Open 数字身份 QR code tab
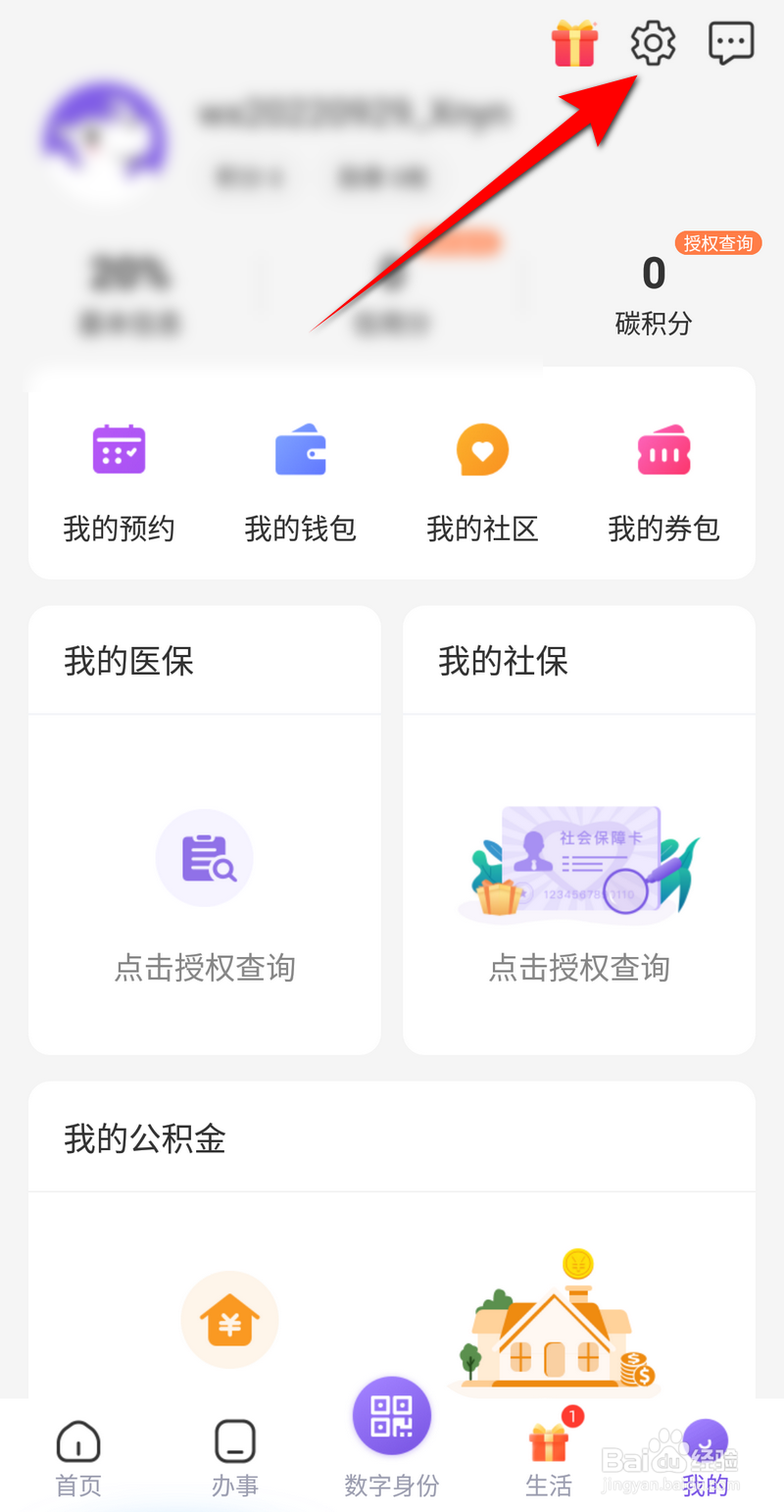The width and height of the screenshot is (784, 1512). tap(392, 1437)
